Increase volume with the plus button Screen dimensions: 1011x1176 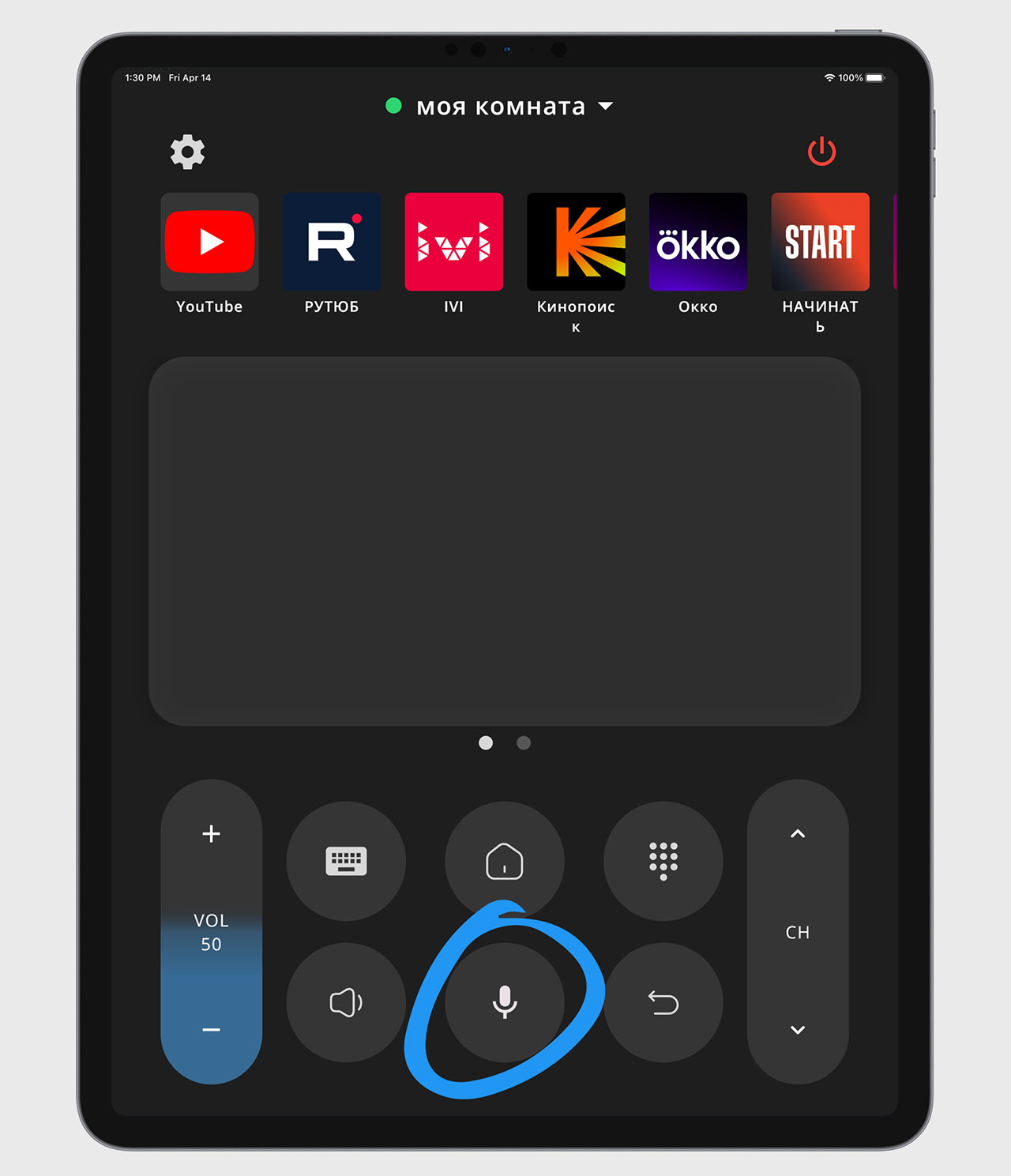click(x=211, y=834)
